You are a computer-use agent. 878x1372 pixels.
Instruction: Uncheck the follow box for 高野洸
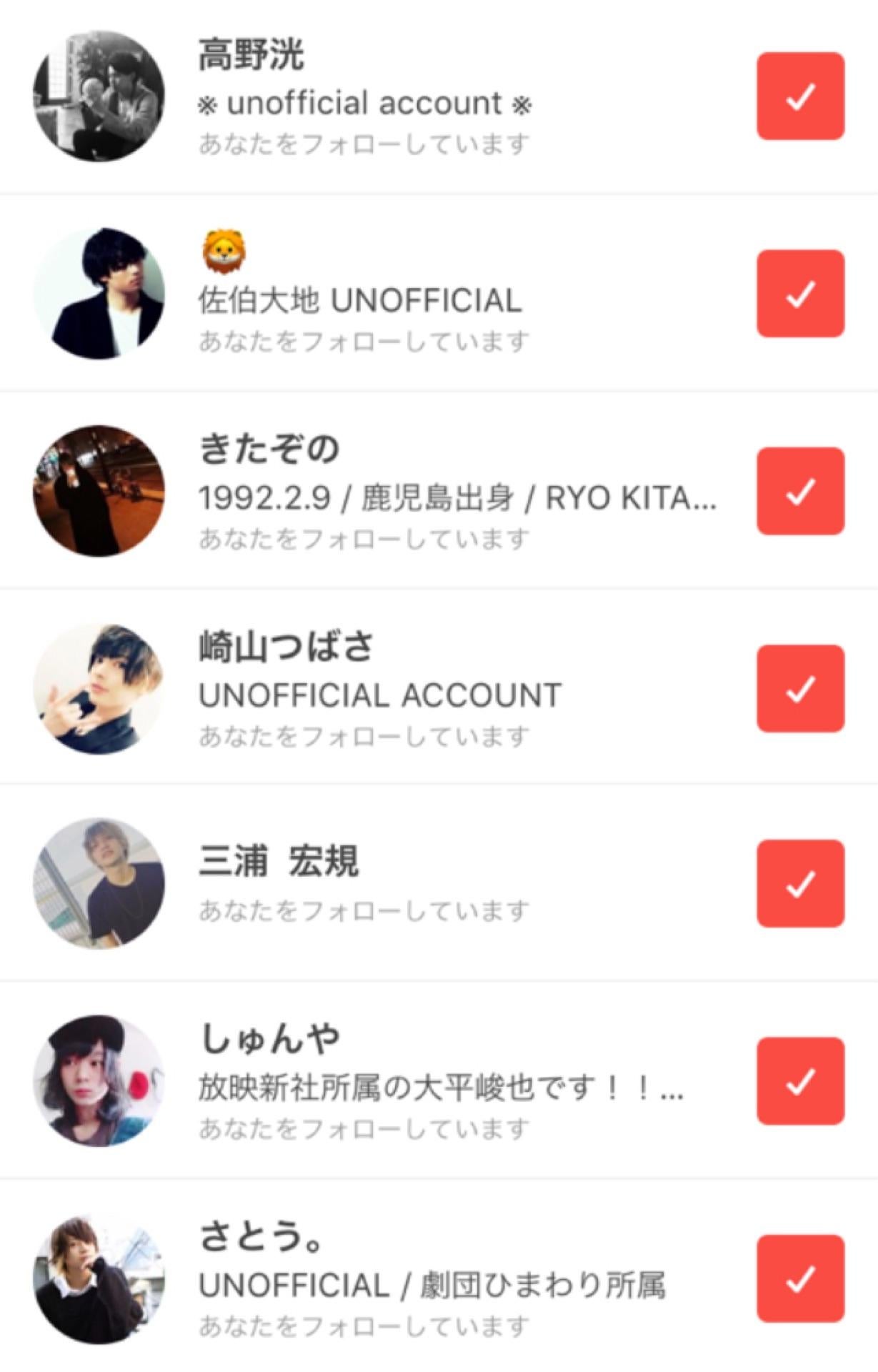(x=800, y=96)
